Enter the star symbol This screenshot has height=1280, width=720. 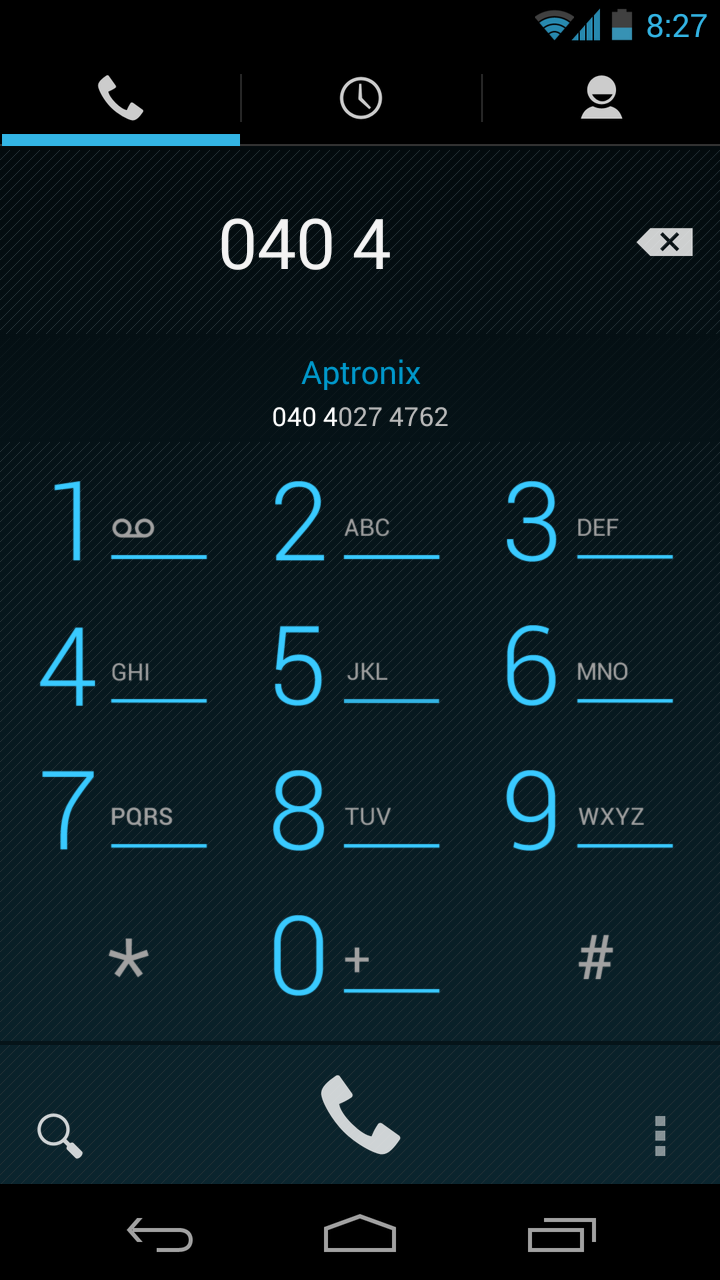coord(127,958)
